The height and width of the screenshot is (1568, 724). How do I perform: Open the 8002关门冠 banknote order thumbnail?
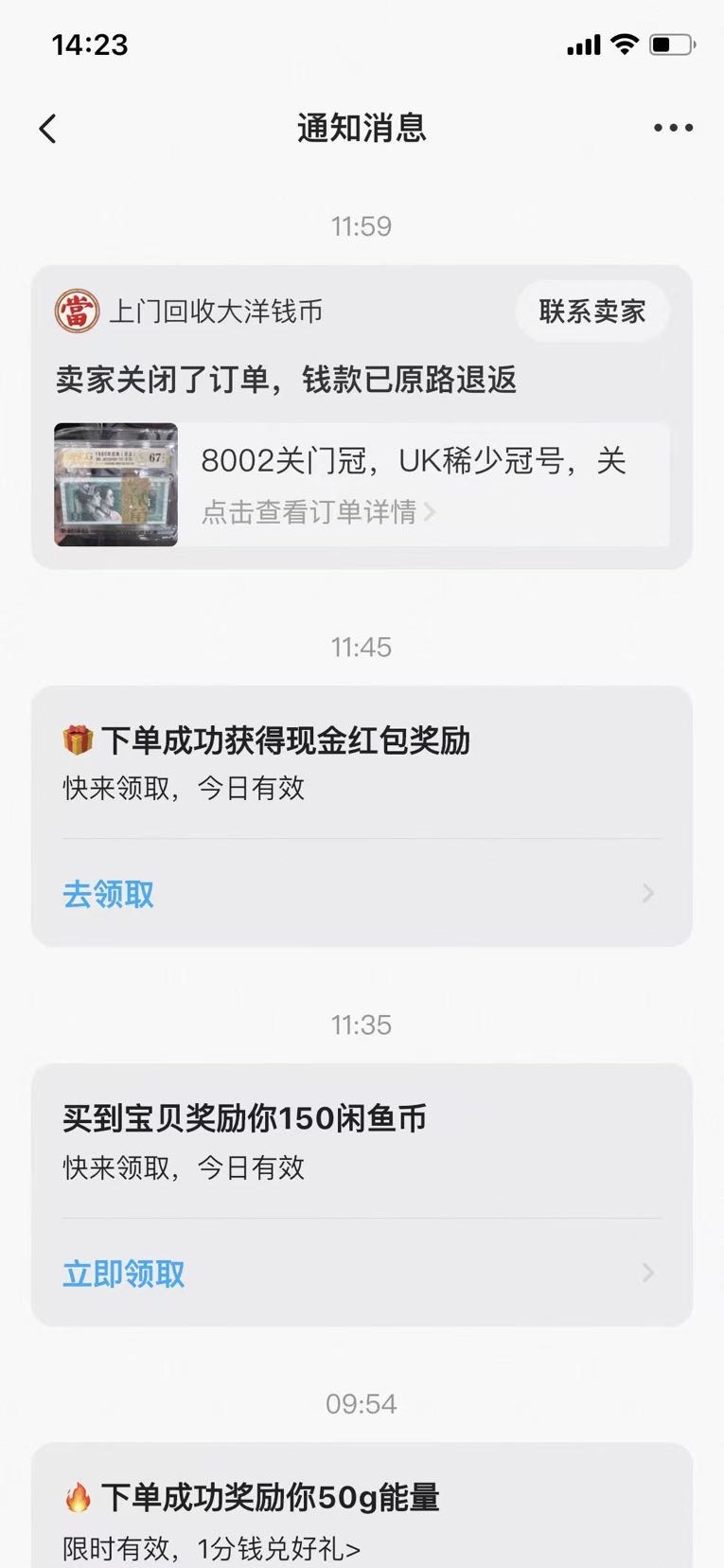115,485
